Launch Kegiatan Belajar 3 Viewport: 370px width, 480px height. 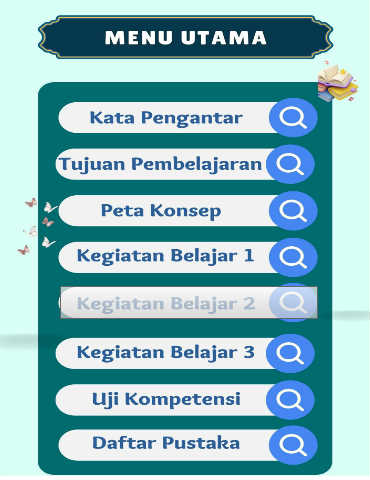click(185, 353)
